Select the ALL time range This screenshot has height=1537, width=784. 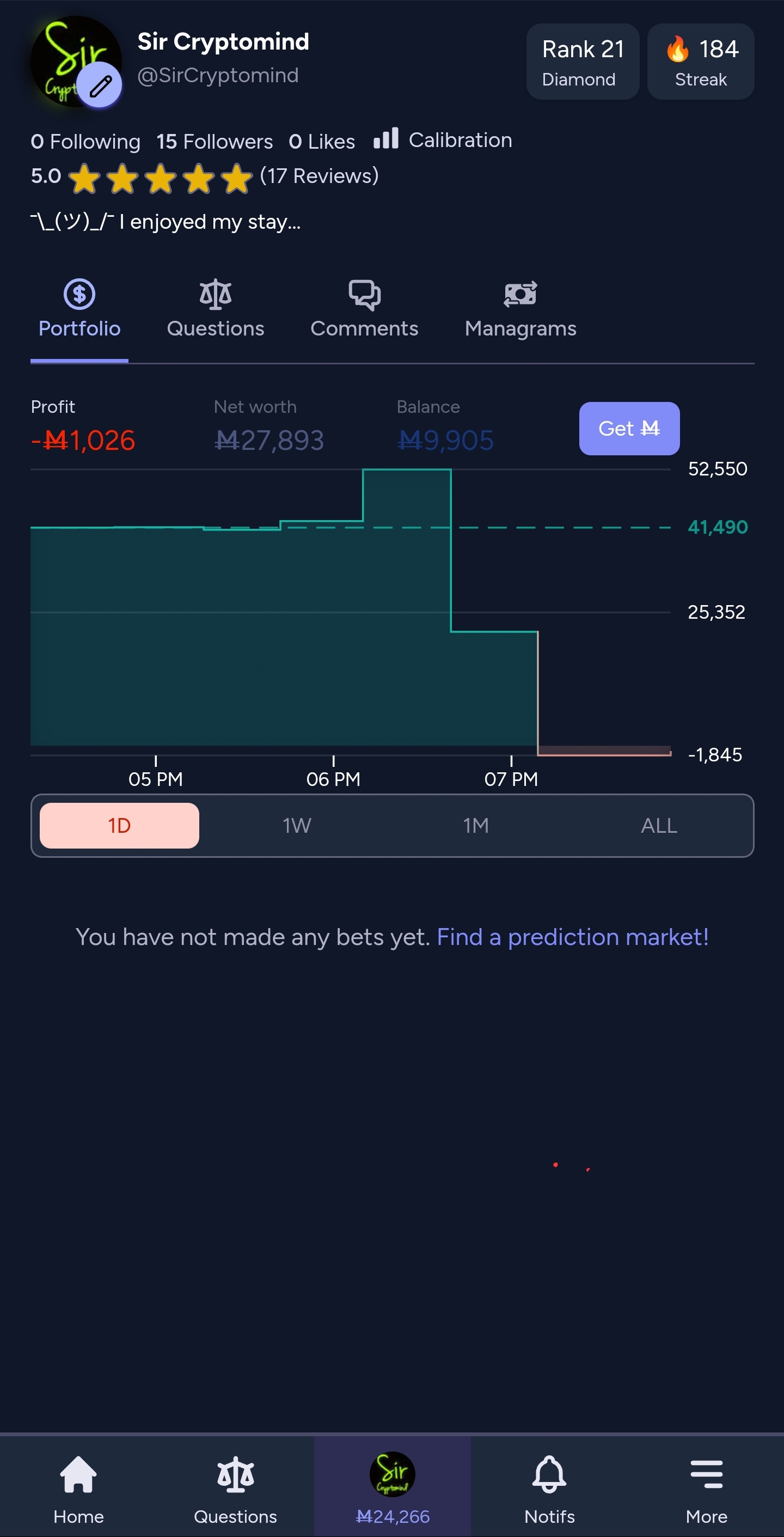point(659,825)
